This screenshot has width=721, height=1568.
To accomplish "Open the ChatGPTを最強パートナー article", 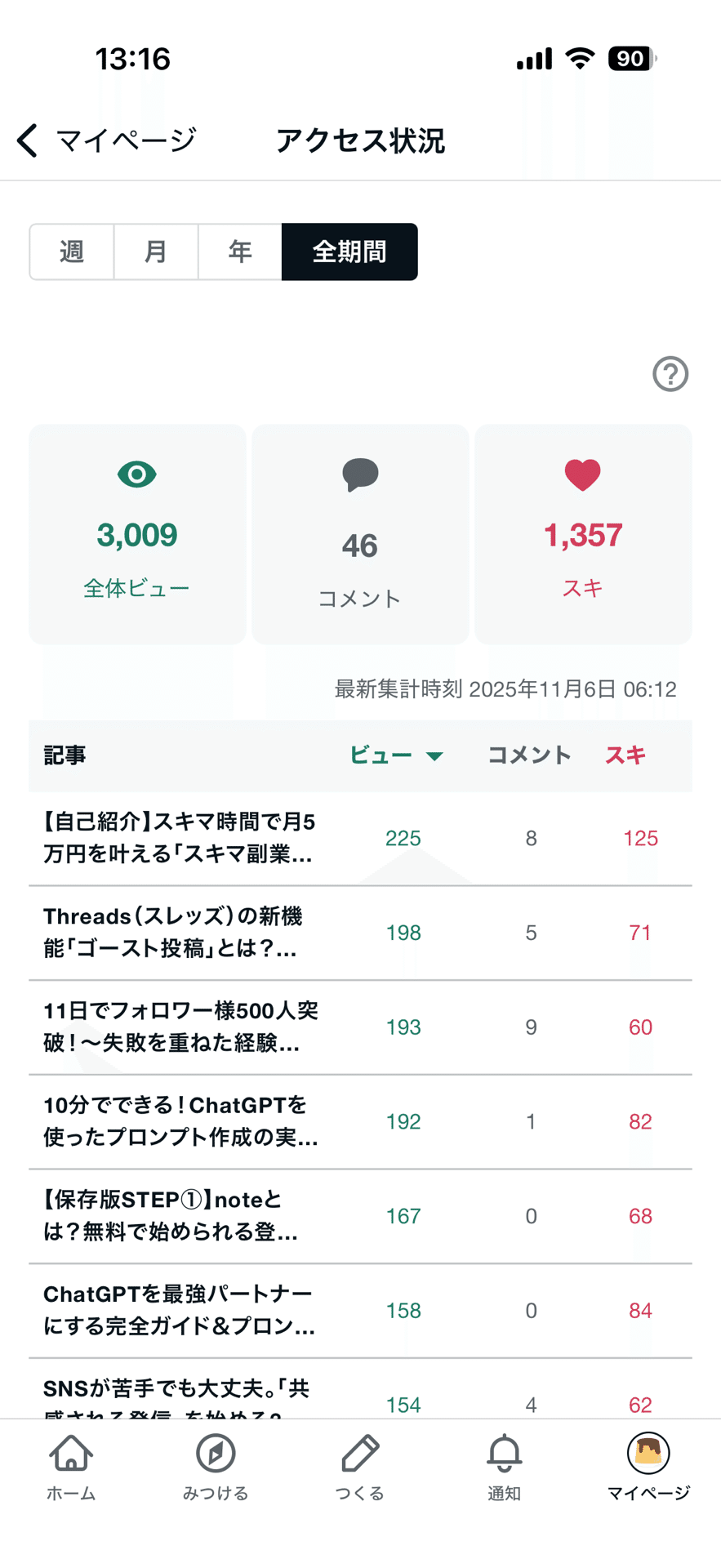I will point(179,1310).
